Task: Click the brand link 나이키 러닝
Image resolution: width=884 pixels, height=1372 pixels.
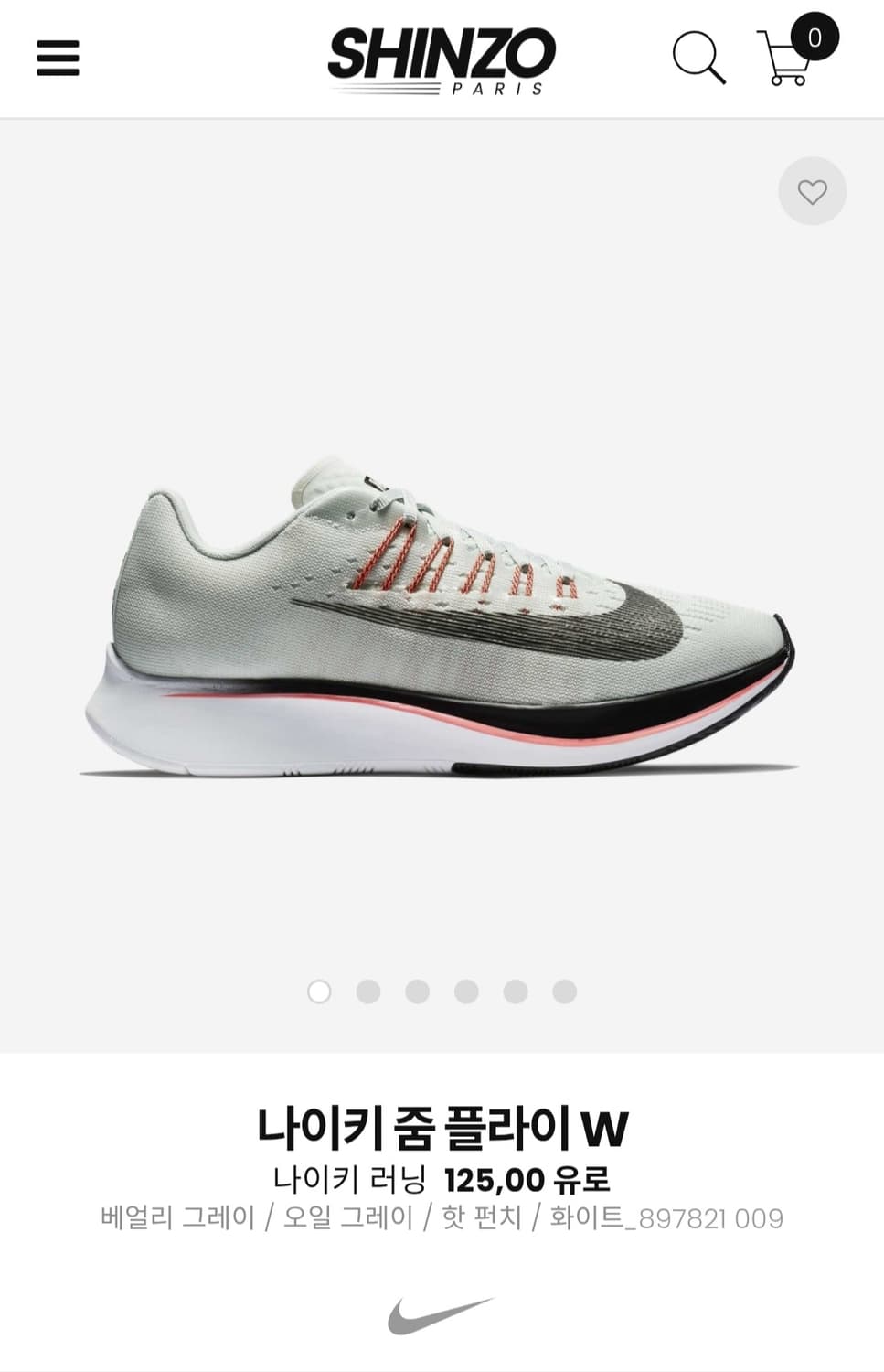Action: pyautogui.click(x=354, y=1181)
